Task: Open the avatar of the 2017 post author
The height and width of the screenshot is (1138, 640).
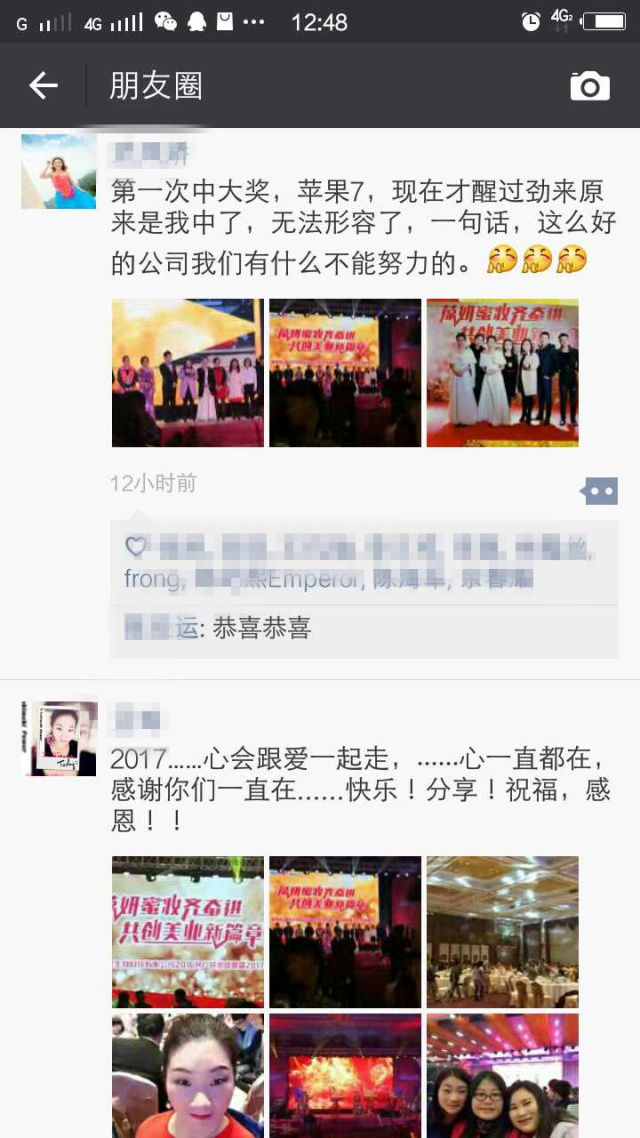Action: coord(59,738)
